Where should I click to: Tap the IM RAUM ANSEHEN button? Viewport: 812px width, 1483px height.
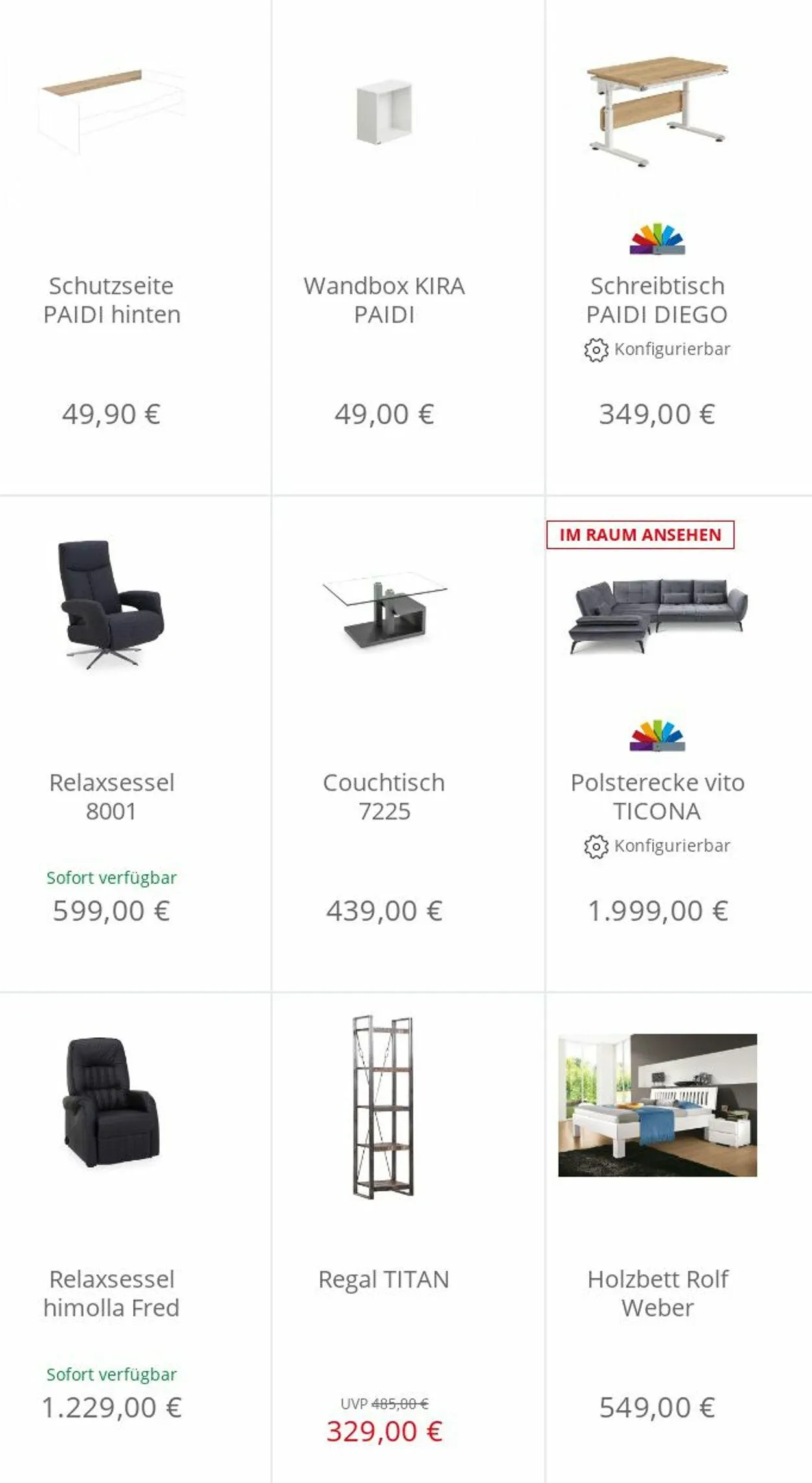641,535
